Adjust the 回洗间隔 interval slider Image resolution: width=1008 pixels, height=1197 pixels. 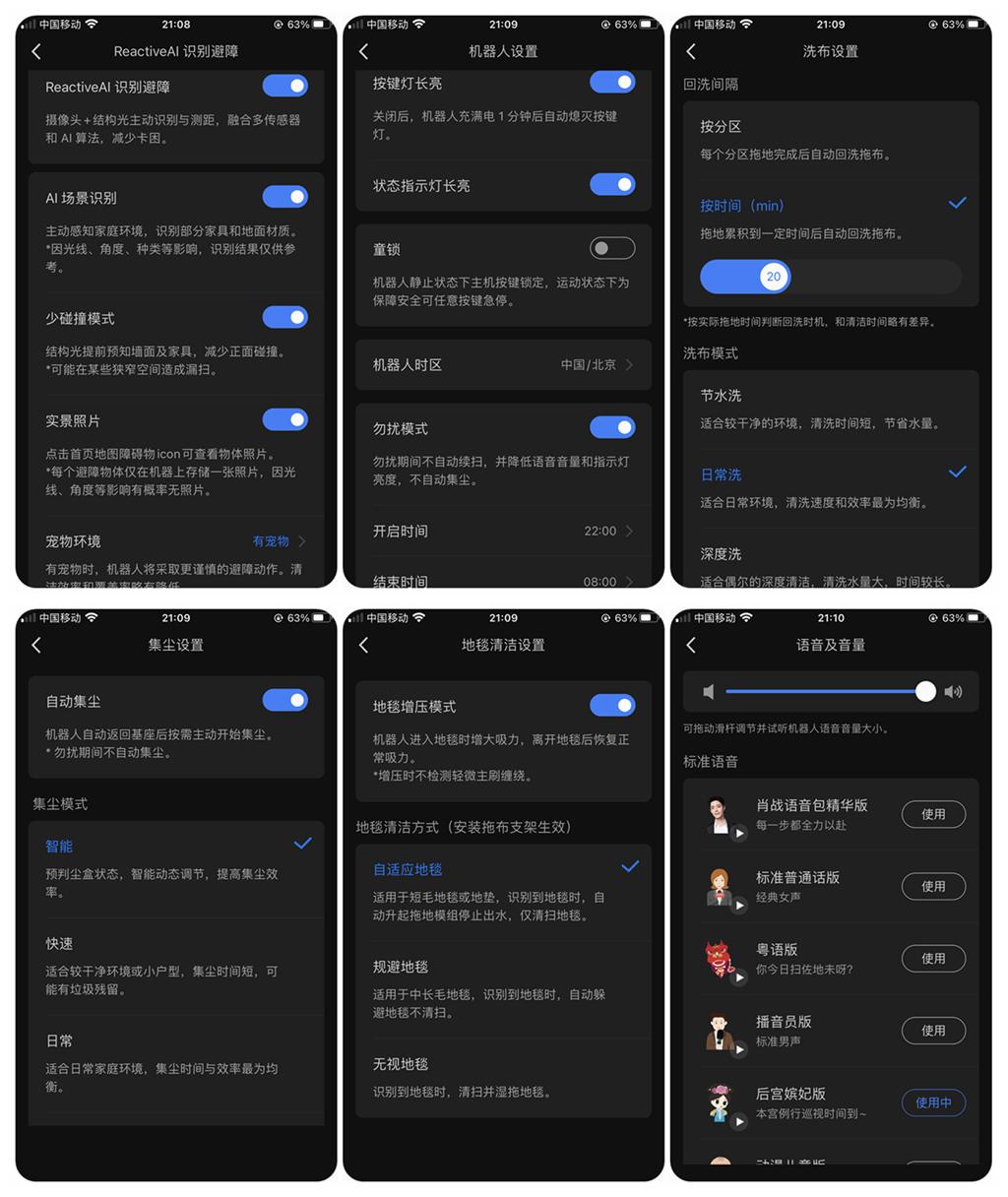click(774, 277)
